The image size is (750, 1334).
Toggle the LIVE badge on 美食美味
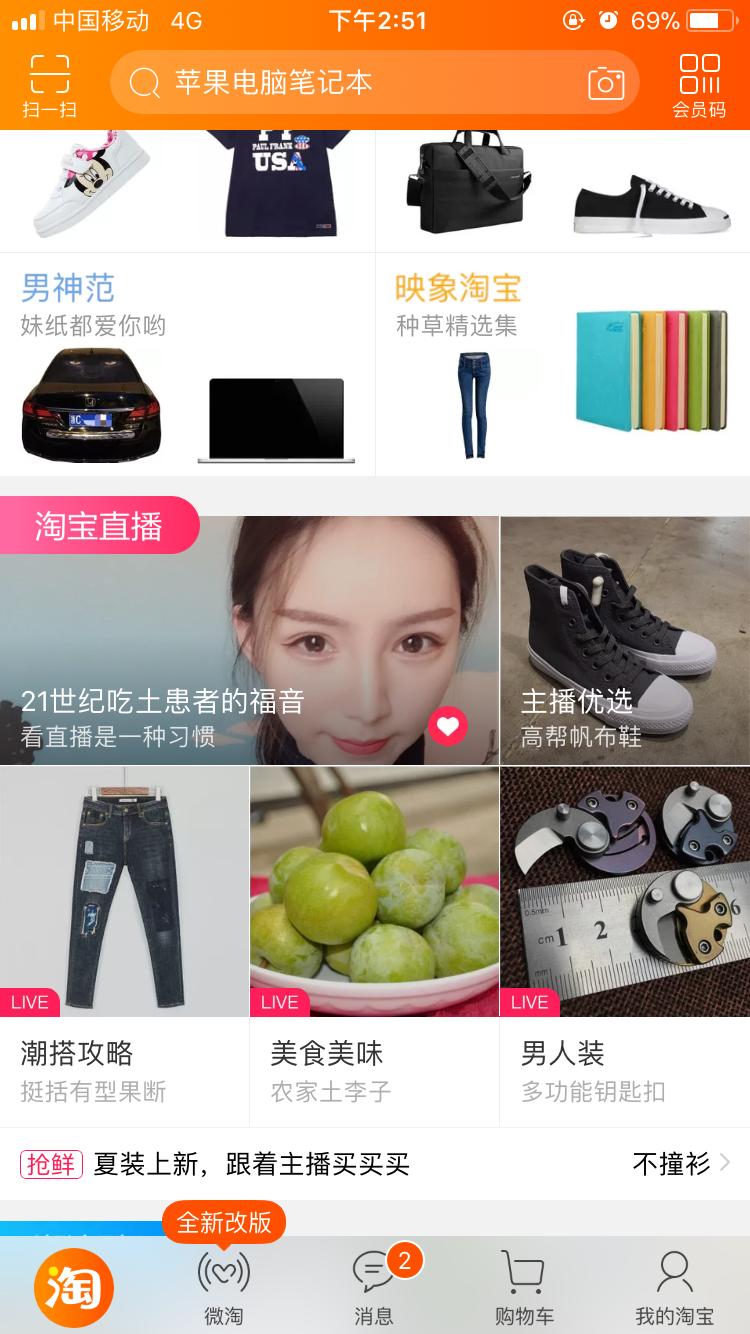tap(280, 1002)
